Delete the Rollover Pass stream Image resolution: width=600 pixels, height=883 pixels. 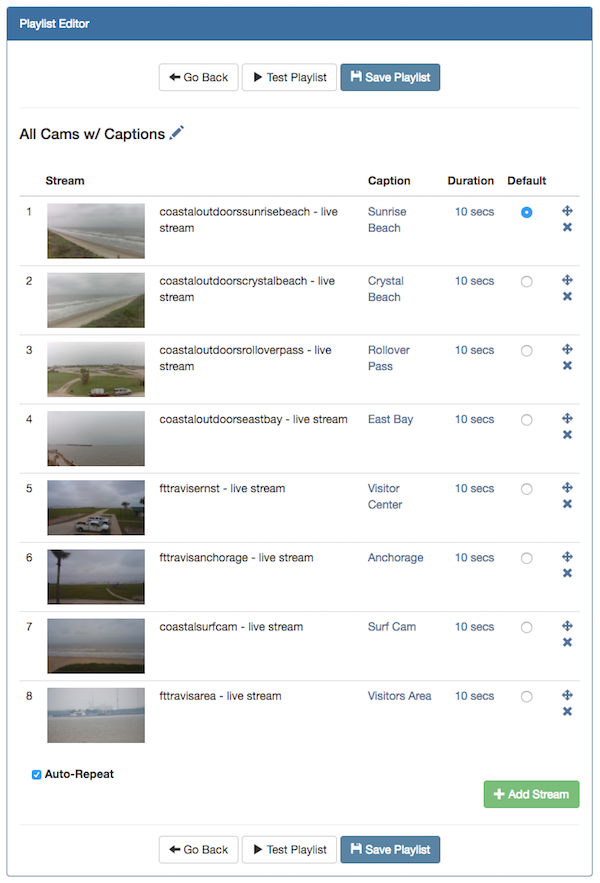567,366
